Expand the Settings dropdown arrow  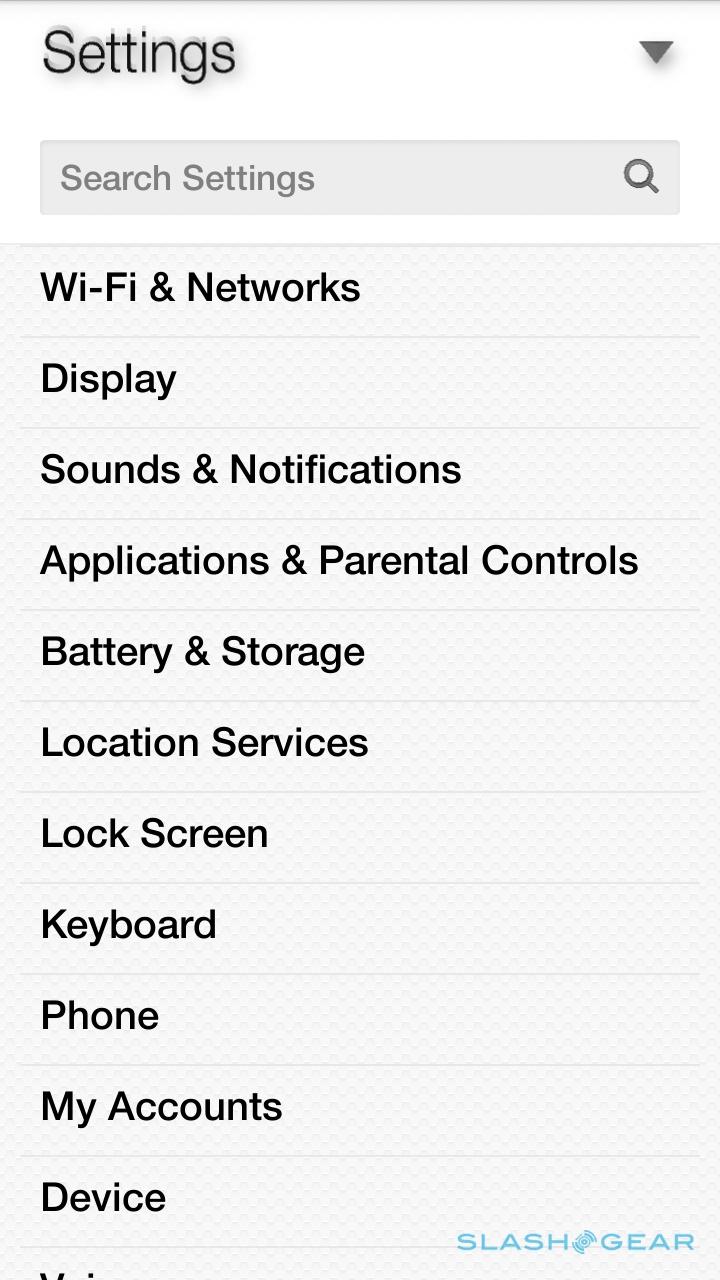point(656,52)
